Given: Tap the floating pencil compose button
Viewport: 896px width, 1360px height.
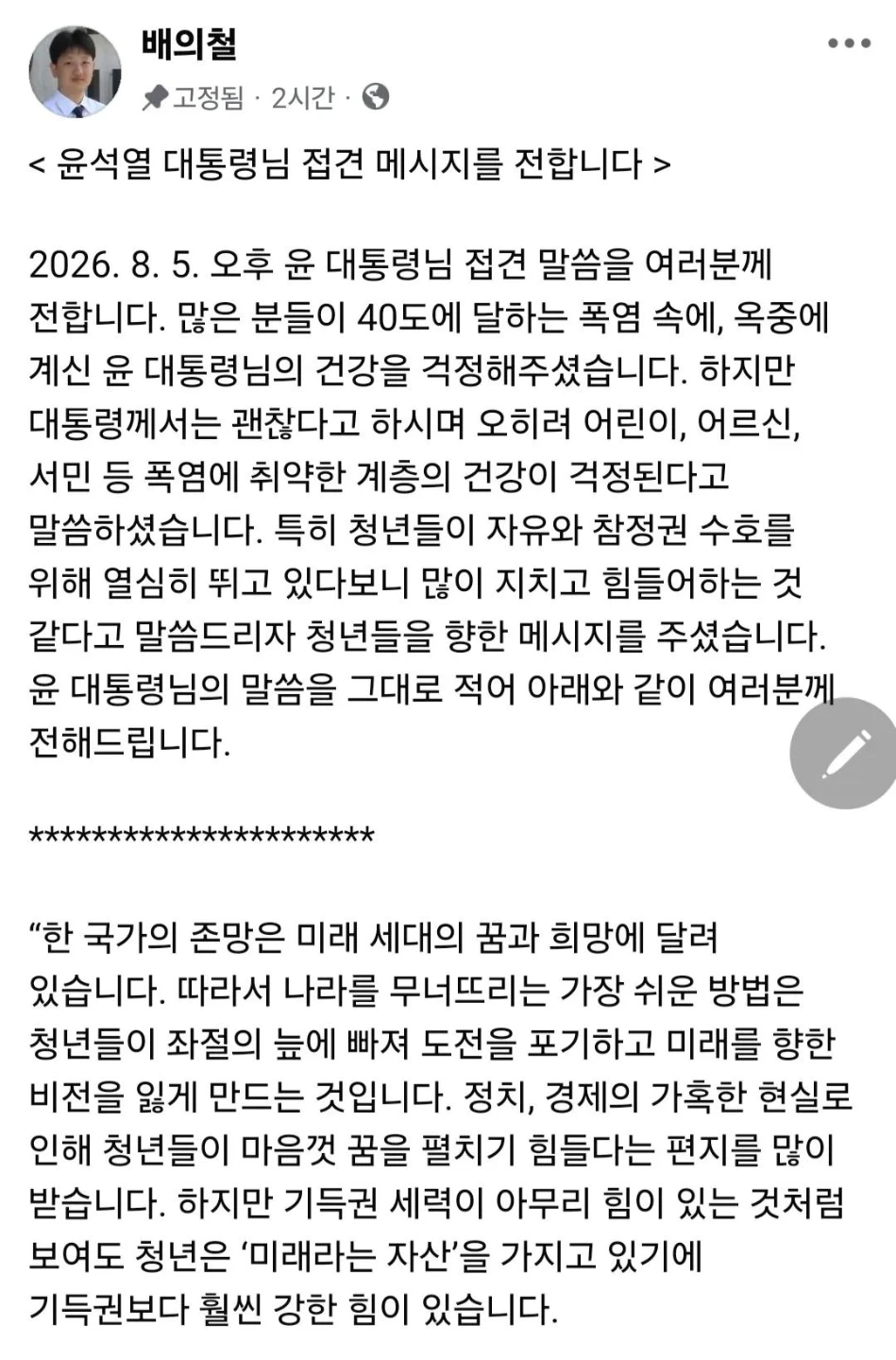Looking at the screenshot, I should (844, 753).
